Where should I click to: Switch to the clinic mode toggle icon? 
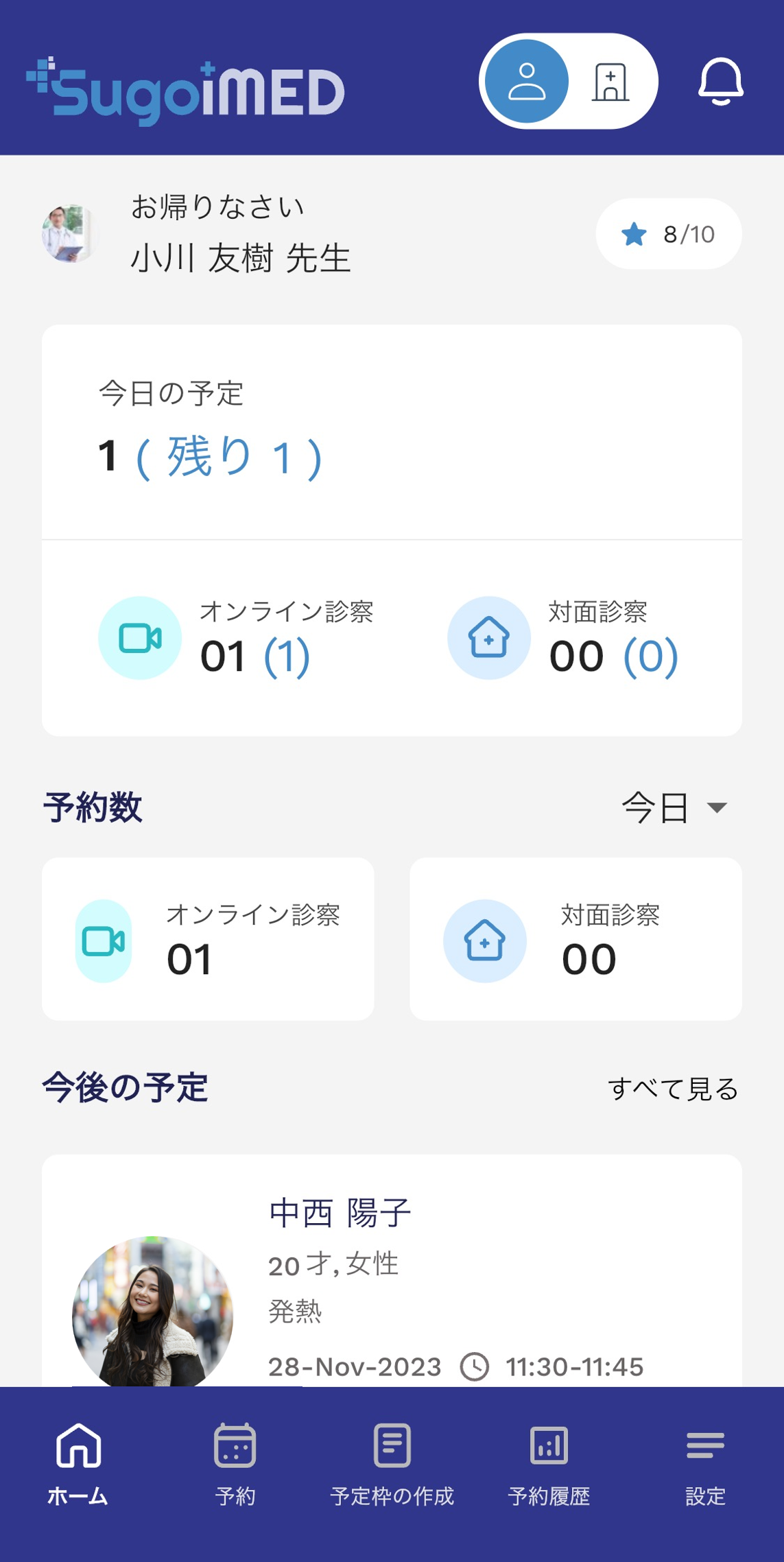point(610,82)
